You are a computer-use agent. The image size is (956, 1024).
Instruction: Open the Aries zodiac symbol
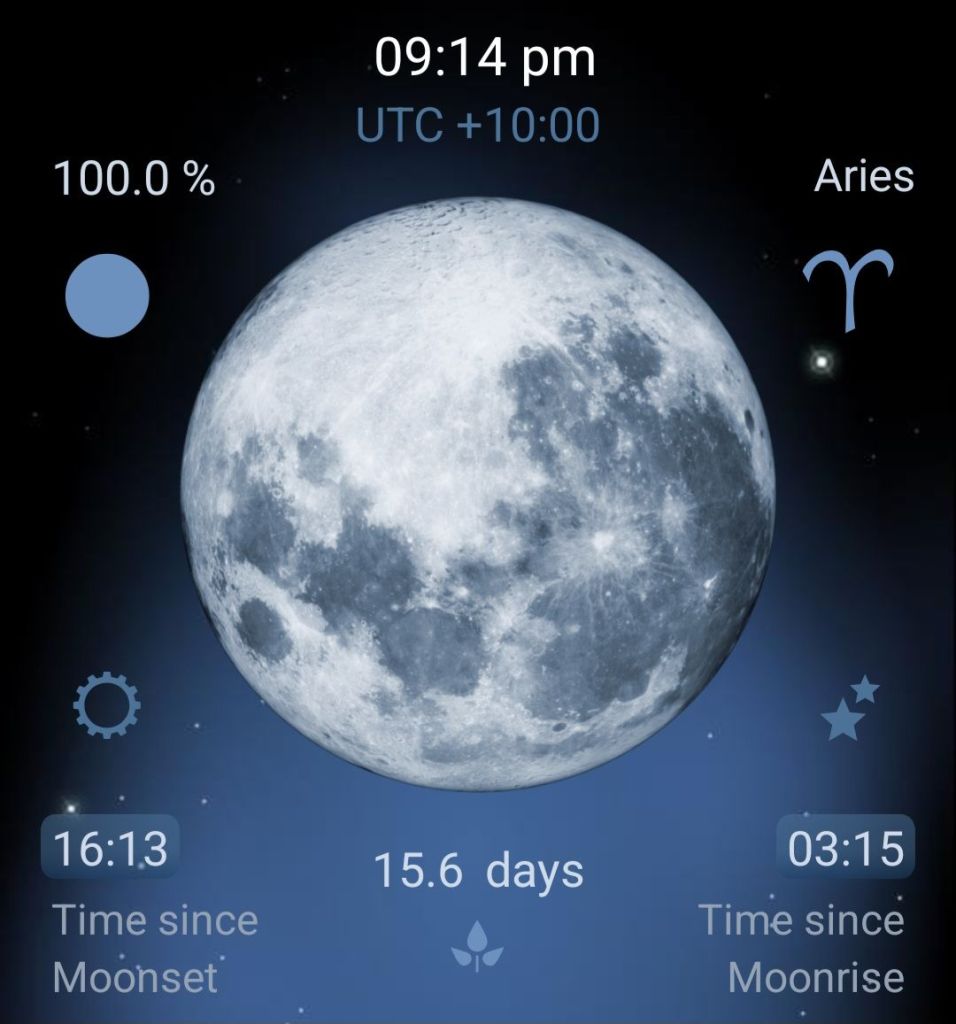pos(848,288)
